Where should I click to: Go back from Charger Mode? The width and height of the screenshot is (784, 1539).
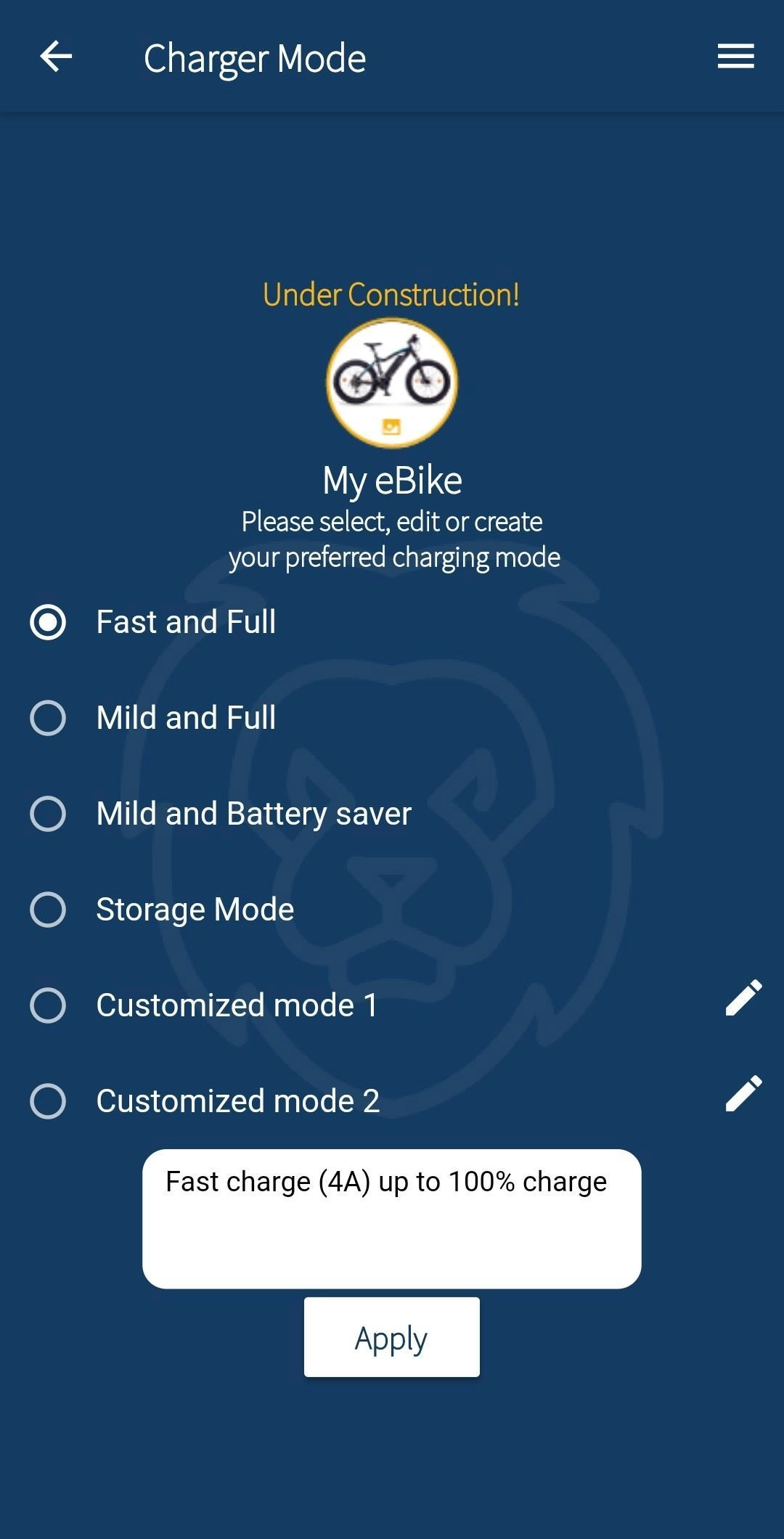pos(56,57)
